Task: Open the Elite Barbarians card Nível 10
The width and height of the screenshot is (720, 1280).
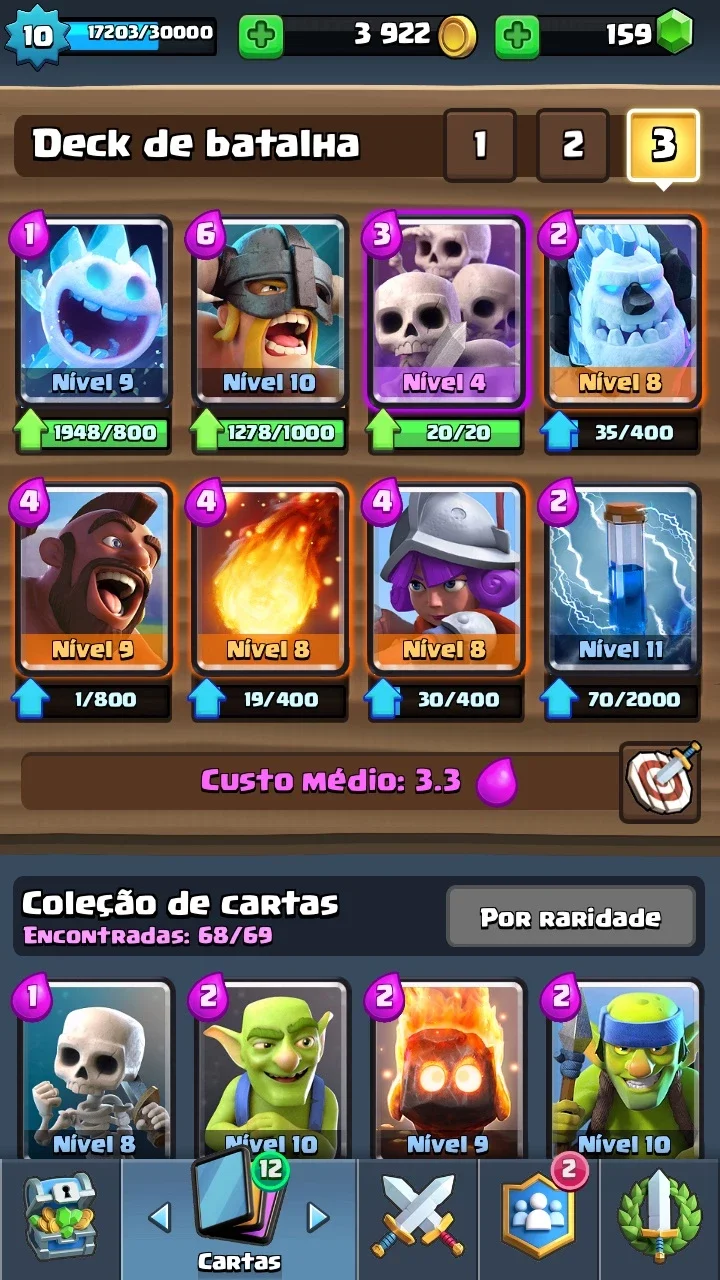Action: pos(269,311)
